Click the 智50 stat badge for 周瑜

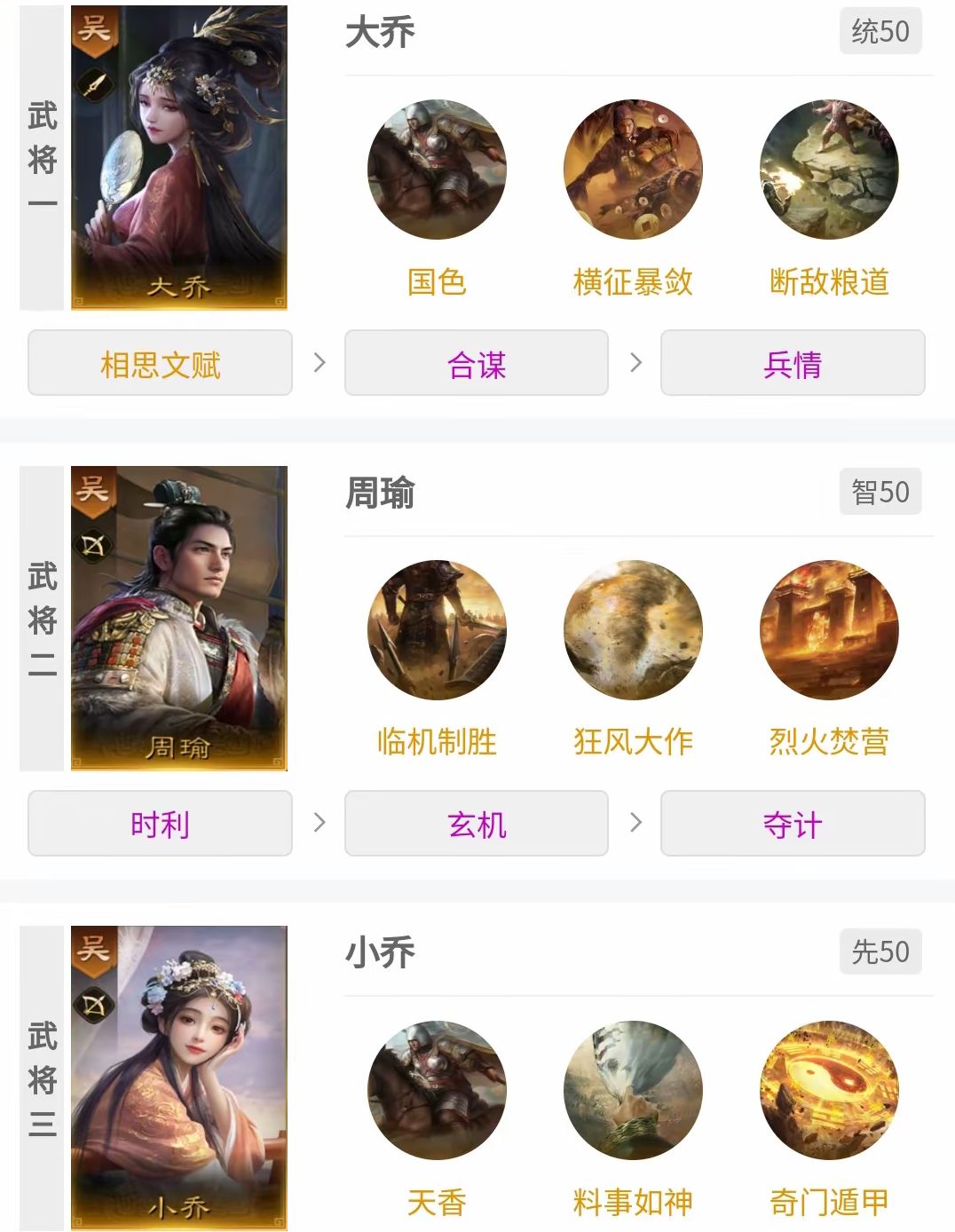(x=881, y=490)
